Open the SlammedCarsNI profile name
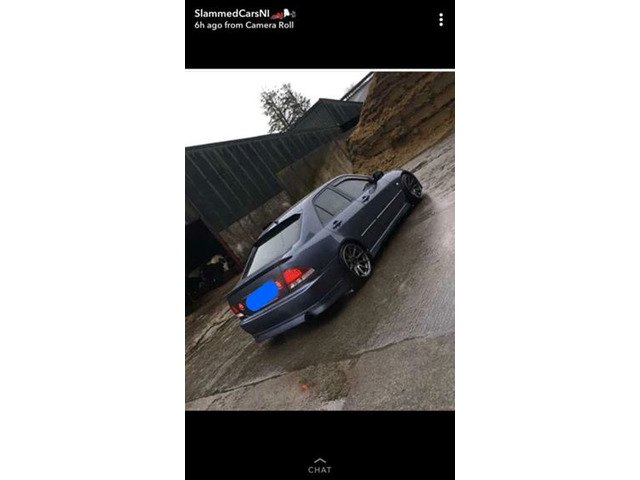The image size is (640, 480). click(x=232, y=13)
